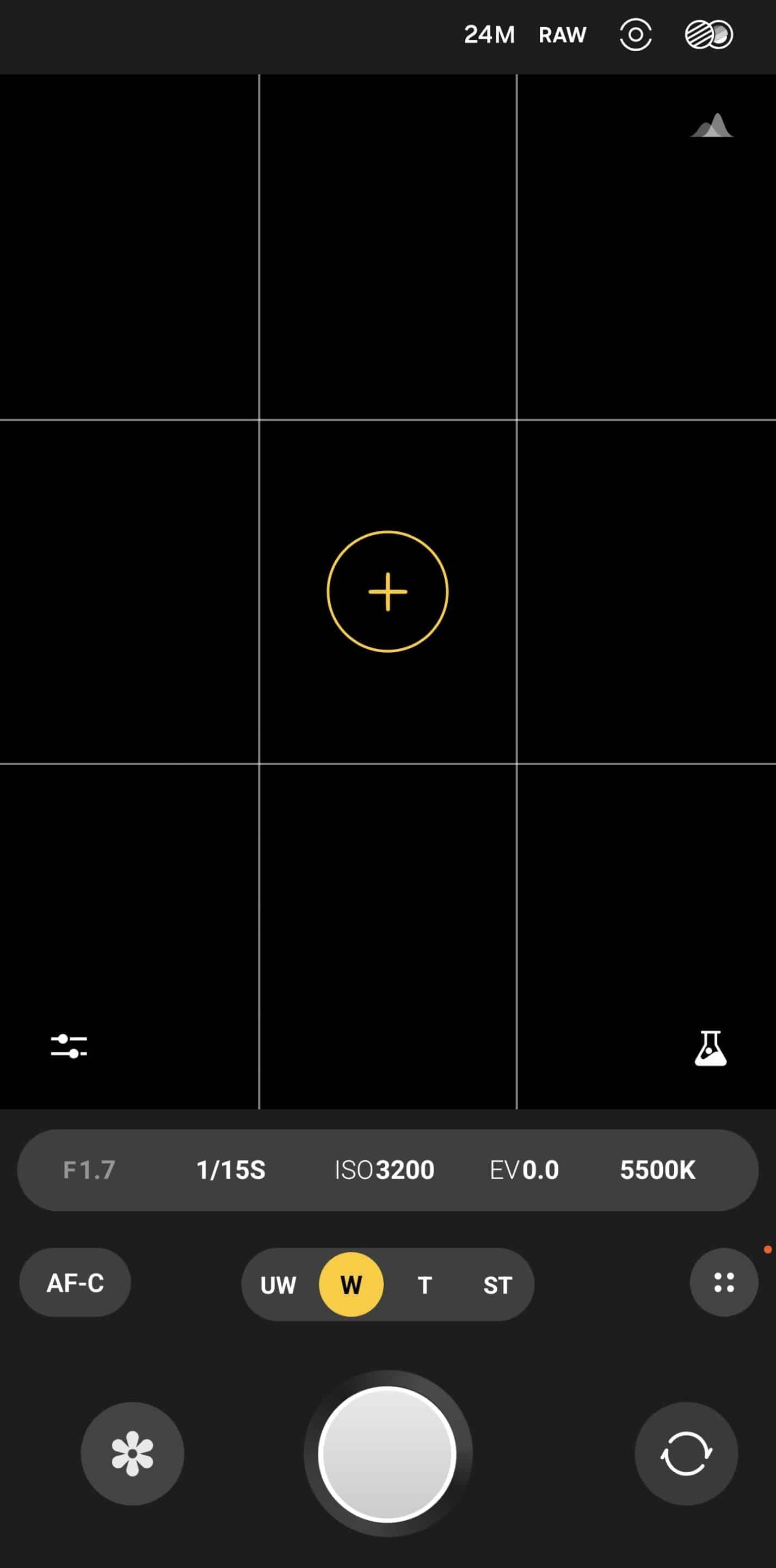Adjust the 1/15S shutter speed

click(x=231, y=1170)
